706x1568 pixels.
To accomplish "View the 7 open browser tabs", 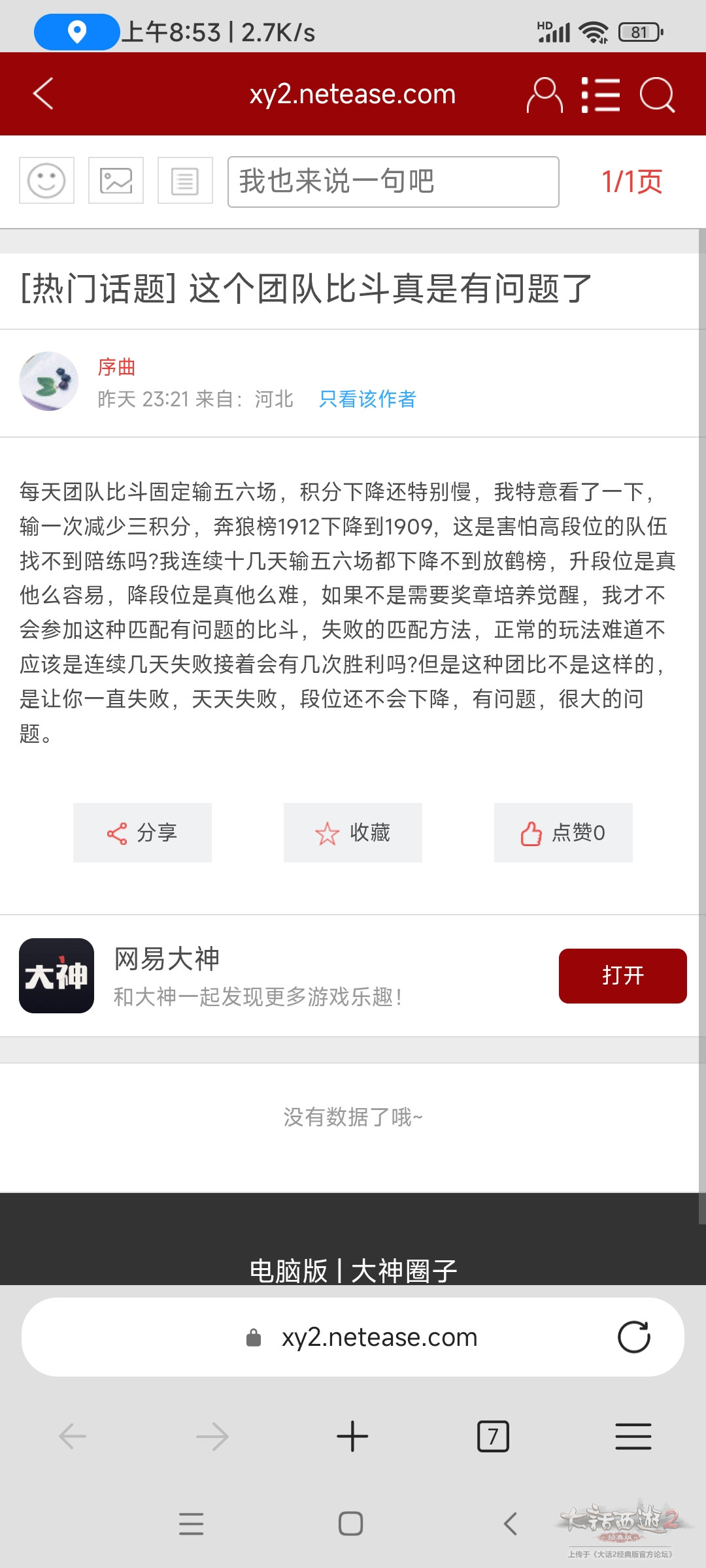I will point(493,1437).
